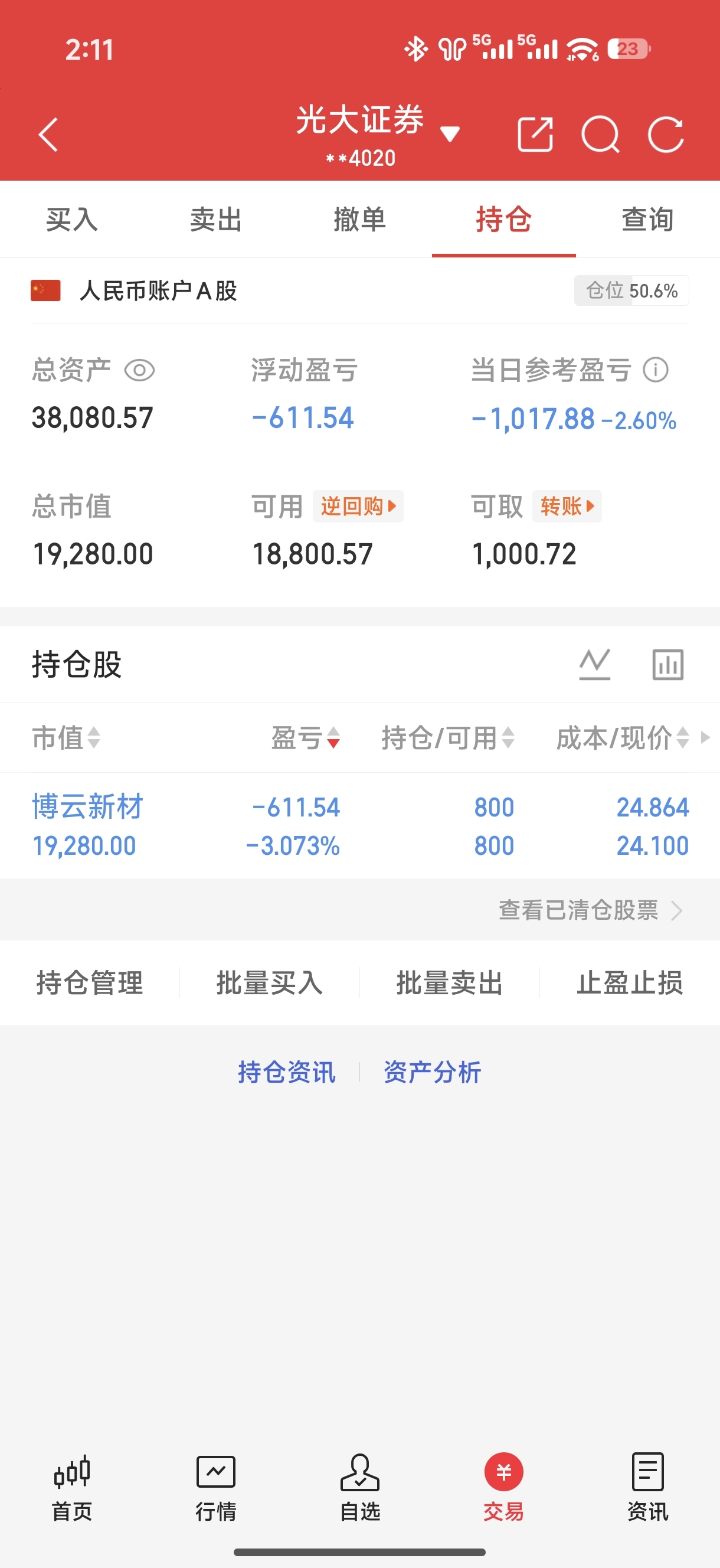Viewport: 720px width, 1568px height.
Task: Sort holdings by 盈亏
Action: click(x=306, y=738)
